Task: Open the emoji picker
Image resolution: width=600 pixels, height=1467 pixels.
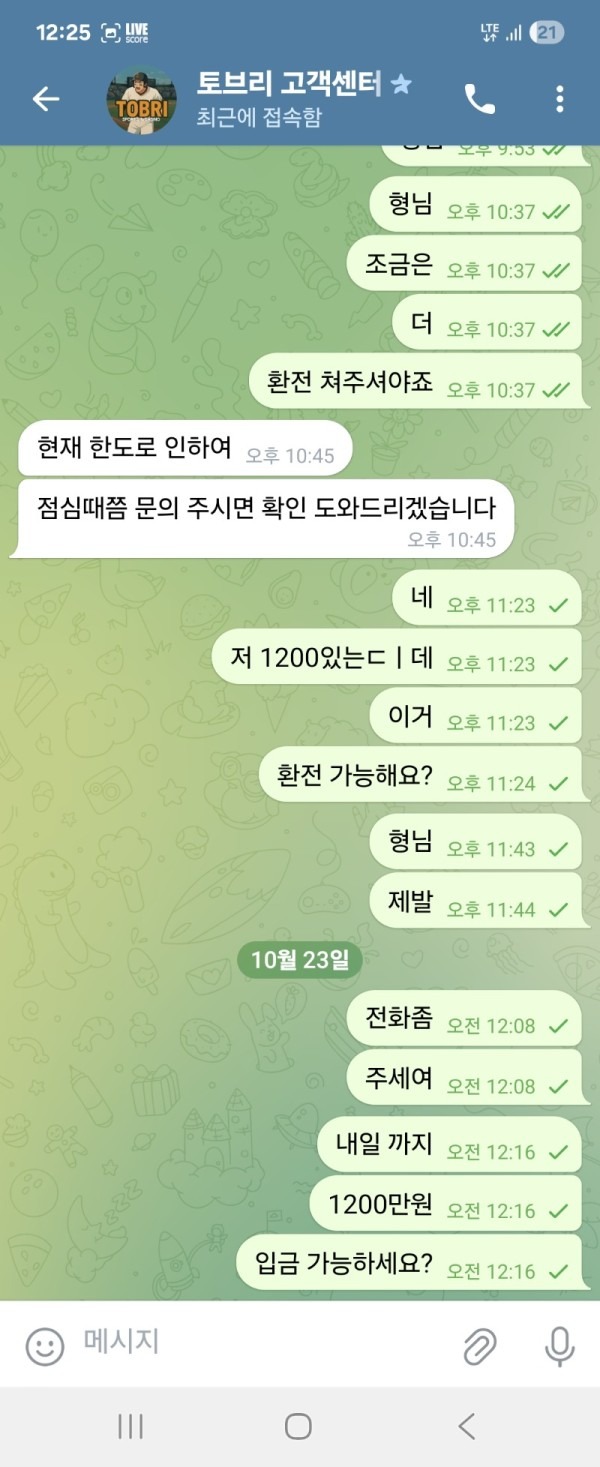Action: point(44,1346)
